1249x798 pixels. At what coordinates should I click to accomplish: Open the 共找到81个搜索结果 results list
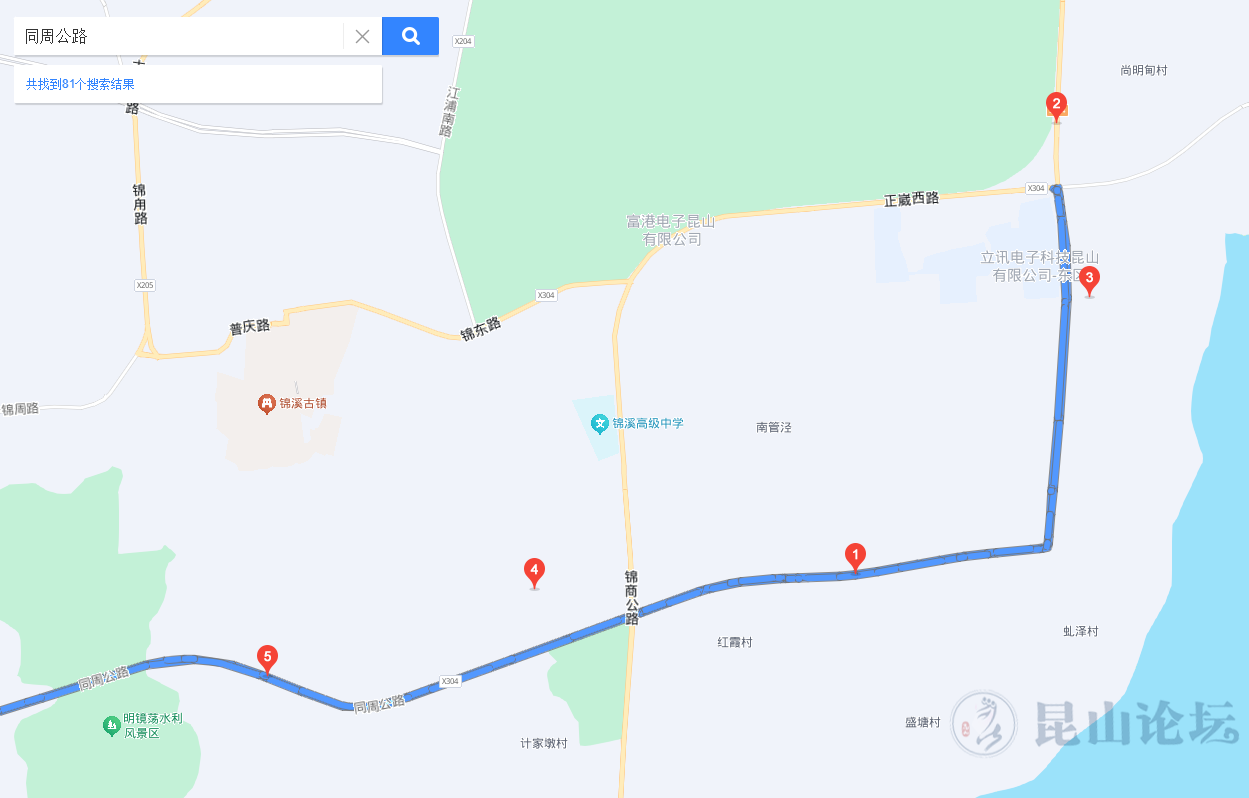80,85
